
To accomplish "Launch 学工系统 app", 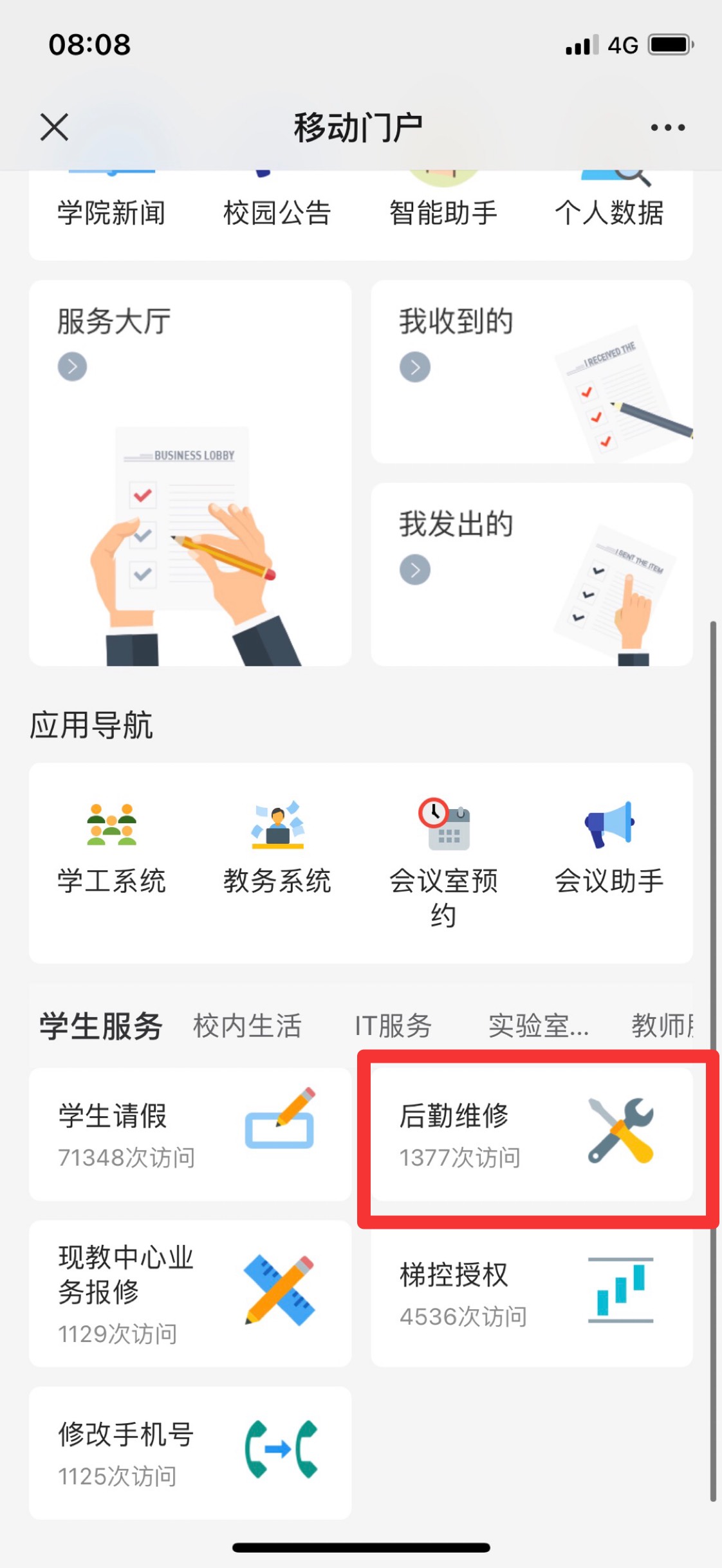I will (x=111, y=847).
